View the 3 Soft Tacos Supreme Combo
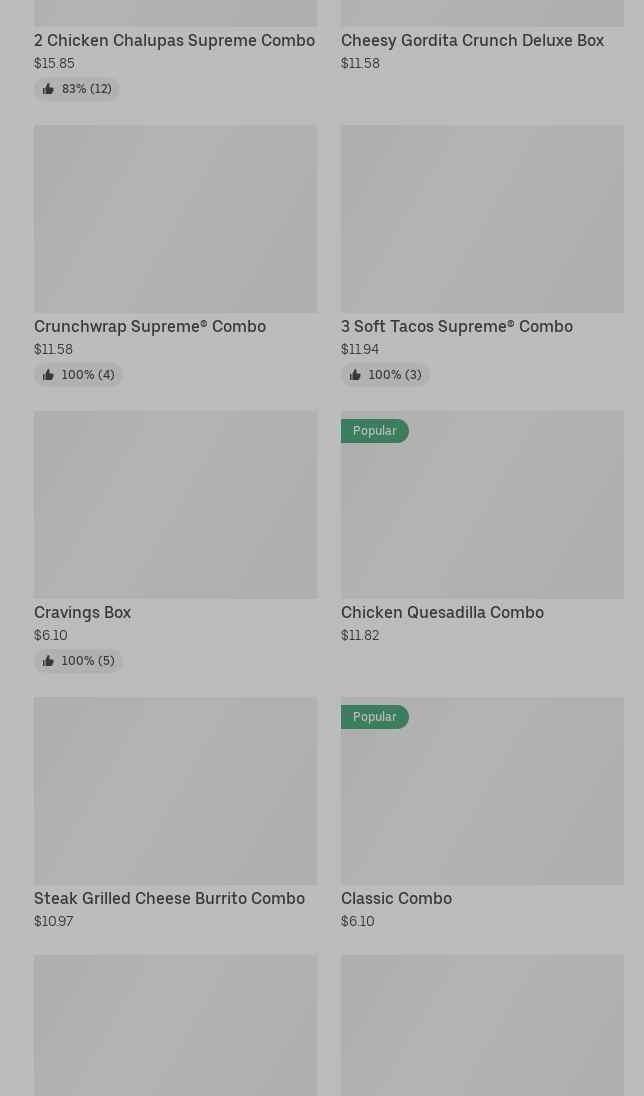Viewport: 644px width, 1096px height. point(482,255)
